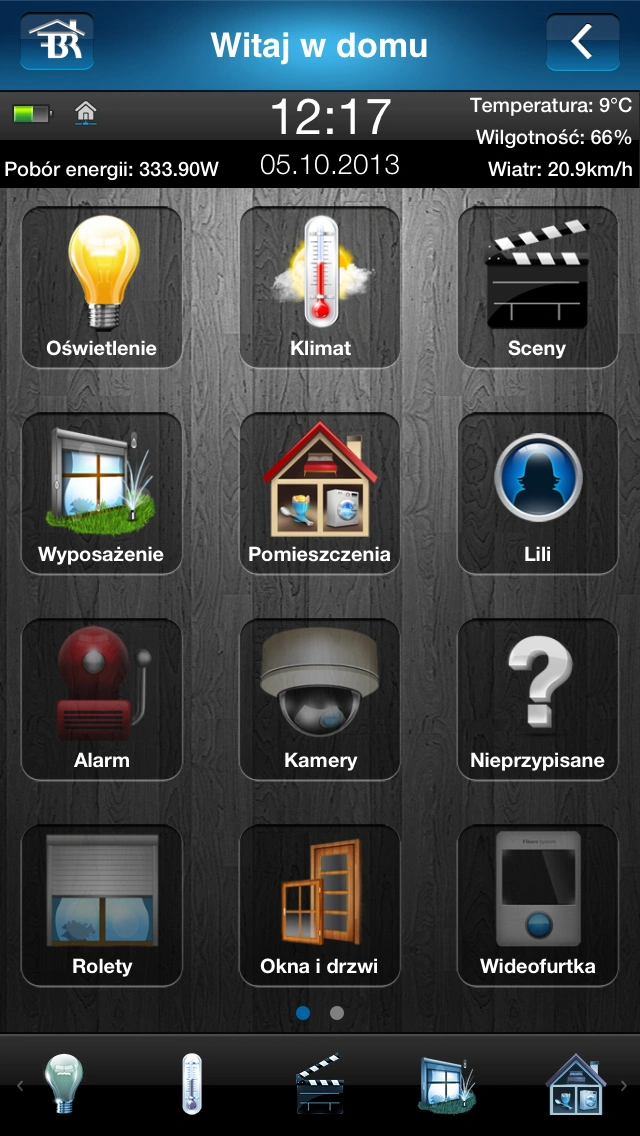Open the Wideofurtka tile

pos(538,906)
